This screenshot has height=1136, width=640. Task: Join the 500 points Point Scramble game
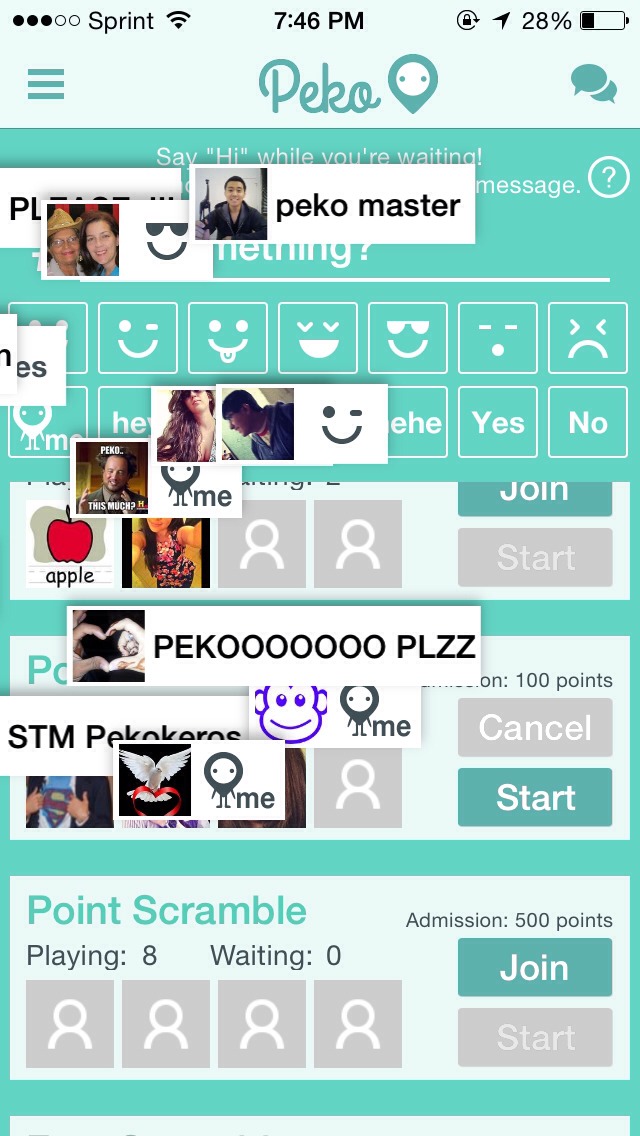point(535,967)
